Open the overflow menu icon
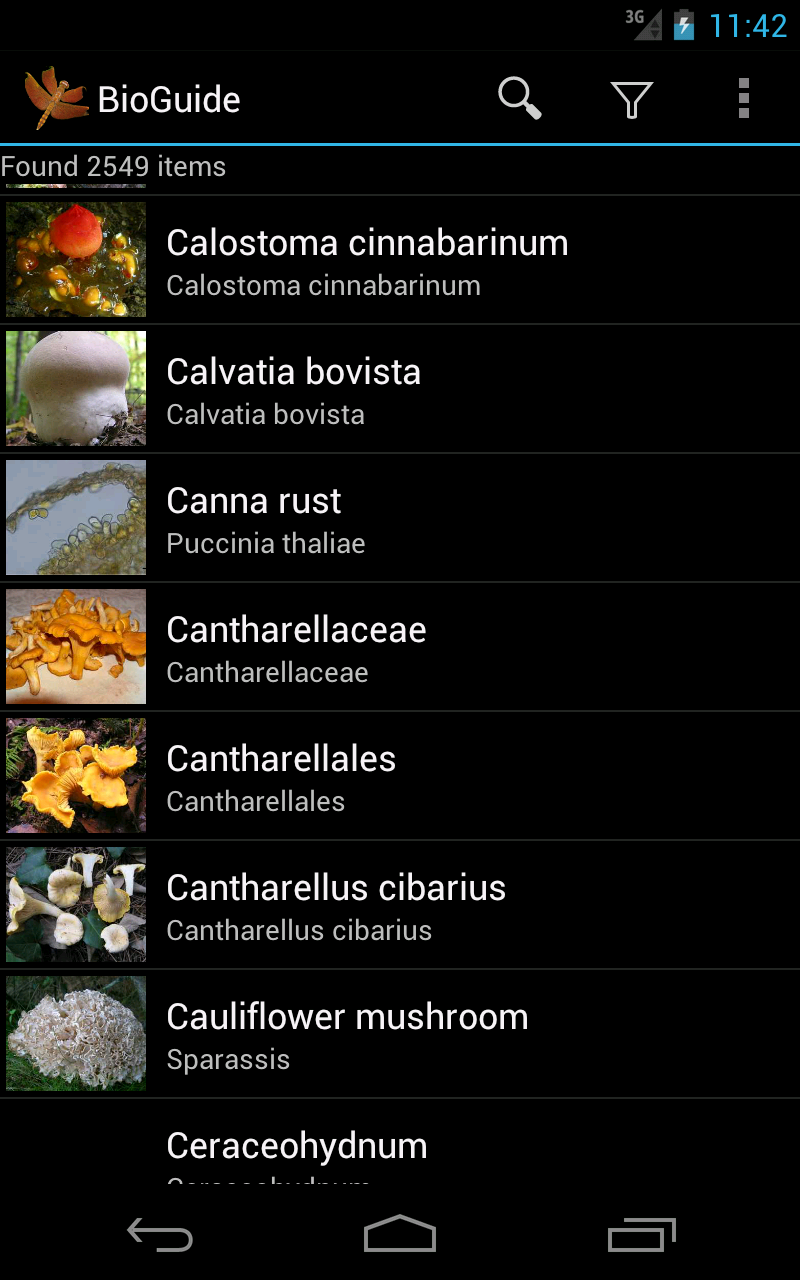800x1280 pixels. point(743,98)
